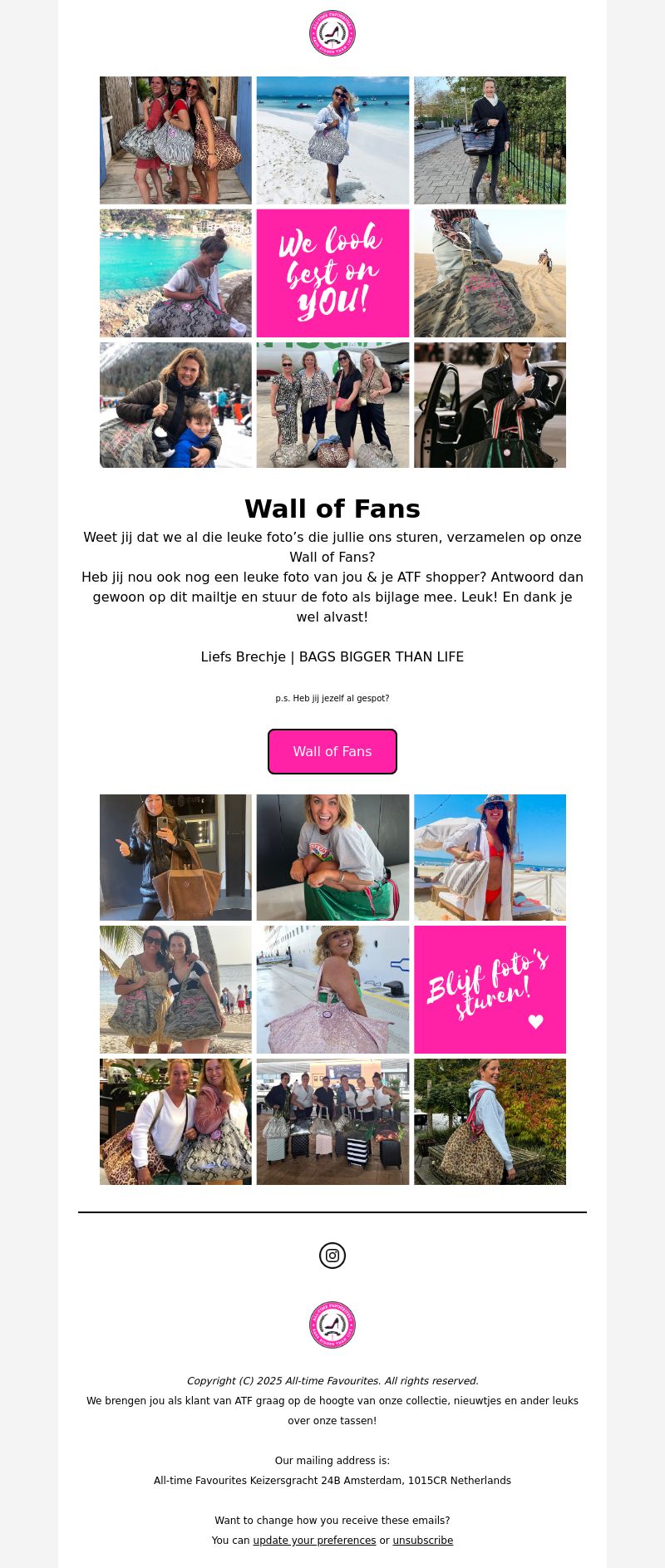This screenshot has height=1568, width=665.
Task: Open the top photo collage image
Action: [x=332, y=273]
